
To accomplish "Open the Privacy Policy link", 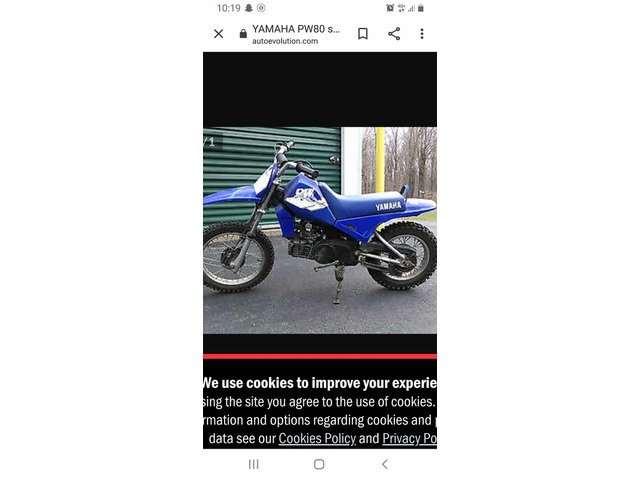I will [409, 439].
